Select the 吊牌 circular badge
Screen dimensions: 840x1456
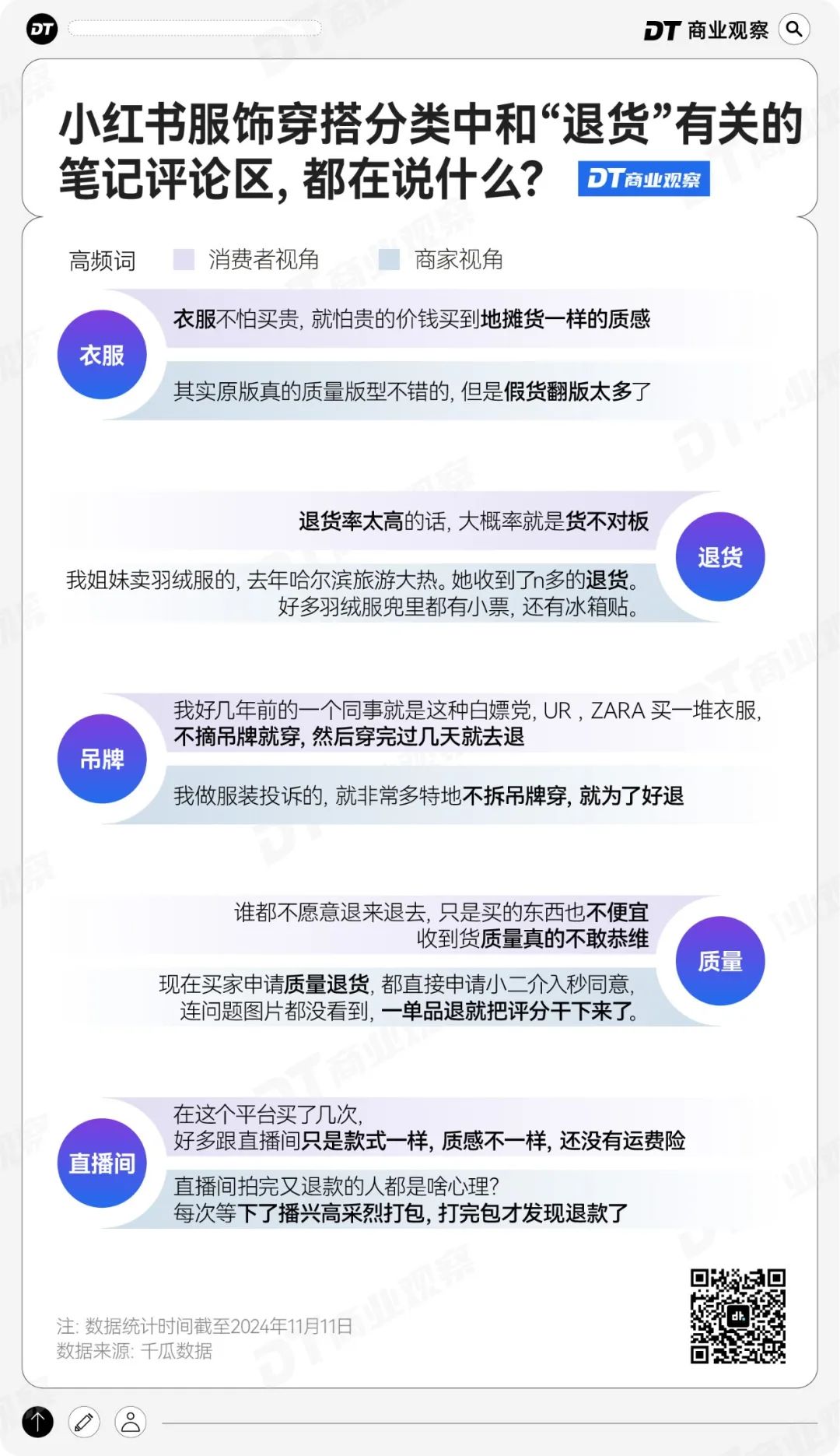tap(101, 757)
